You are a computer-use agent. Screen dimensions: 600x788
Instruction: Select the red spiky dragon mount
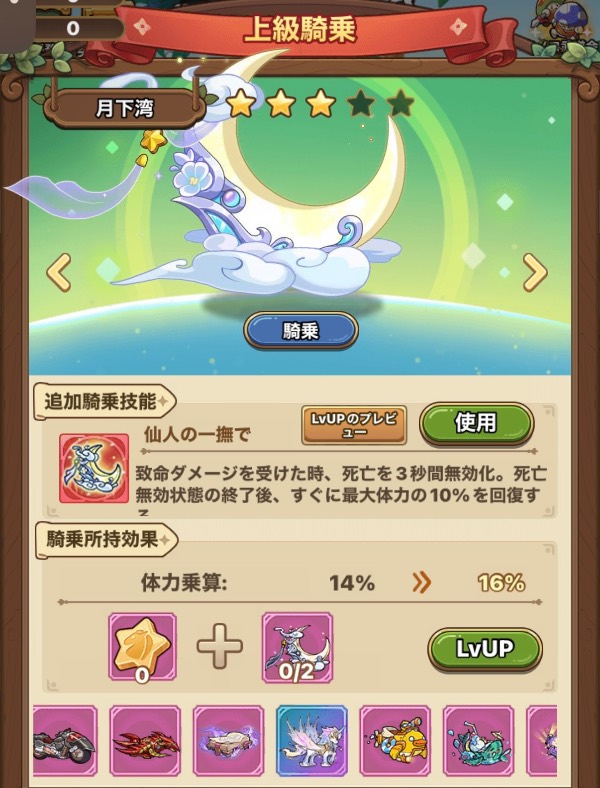coord(145,742)
